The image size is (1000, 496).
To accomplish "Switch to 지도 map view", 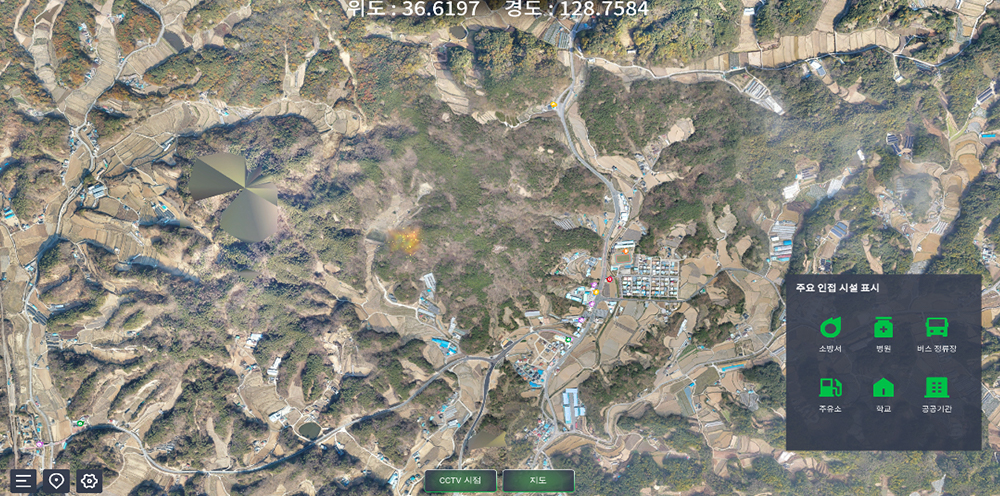I will click(x=538, y=480).
